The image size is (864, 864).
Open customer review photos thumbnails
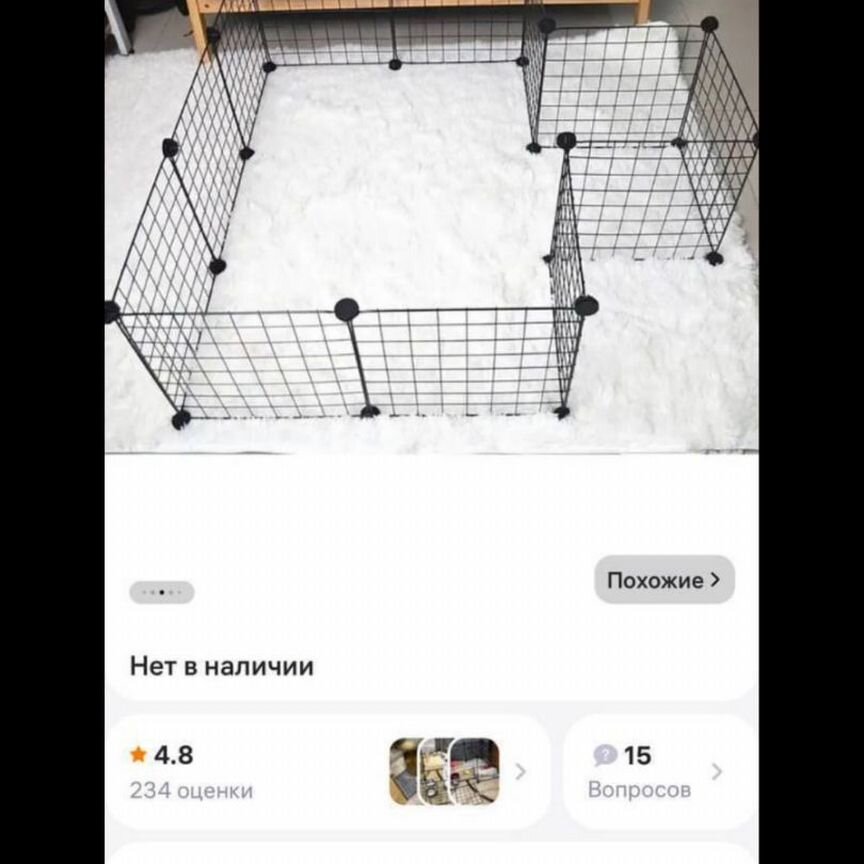tap(444, 771)
